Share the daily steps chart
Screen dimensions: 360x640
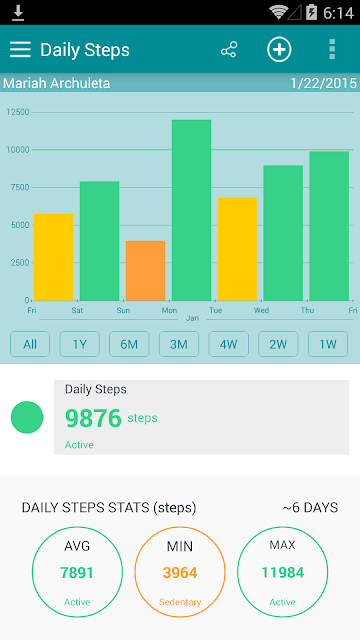pos(229,49)
